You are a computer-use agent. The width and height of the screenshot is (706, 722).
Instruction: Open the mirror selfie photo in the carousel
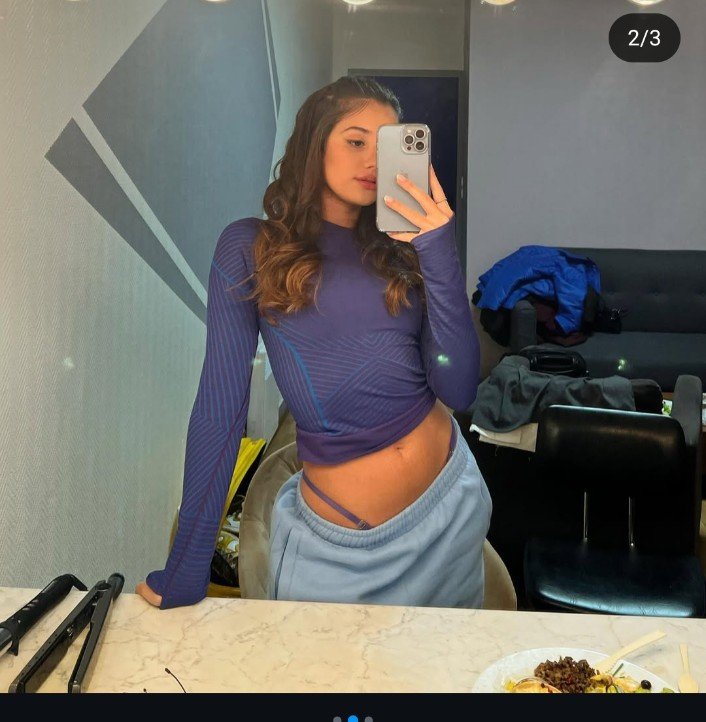pos(353,350)
